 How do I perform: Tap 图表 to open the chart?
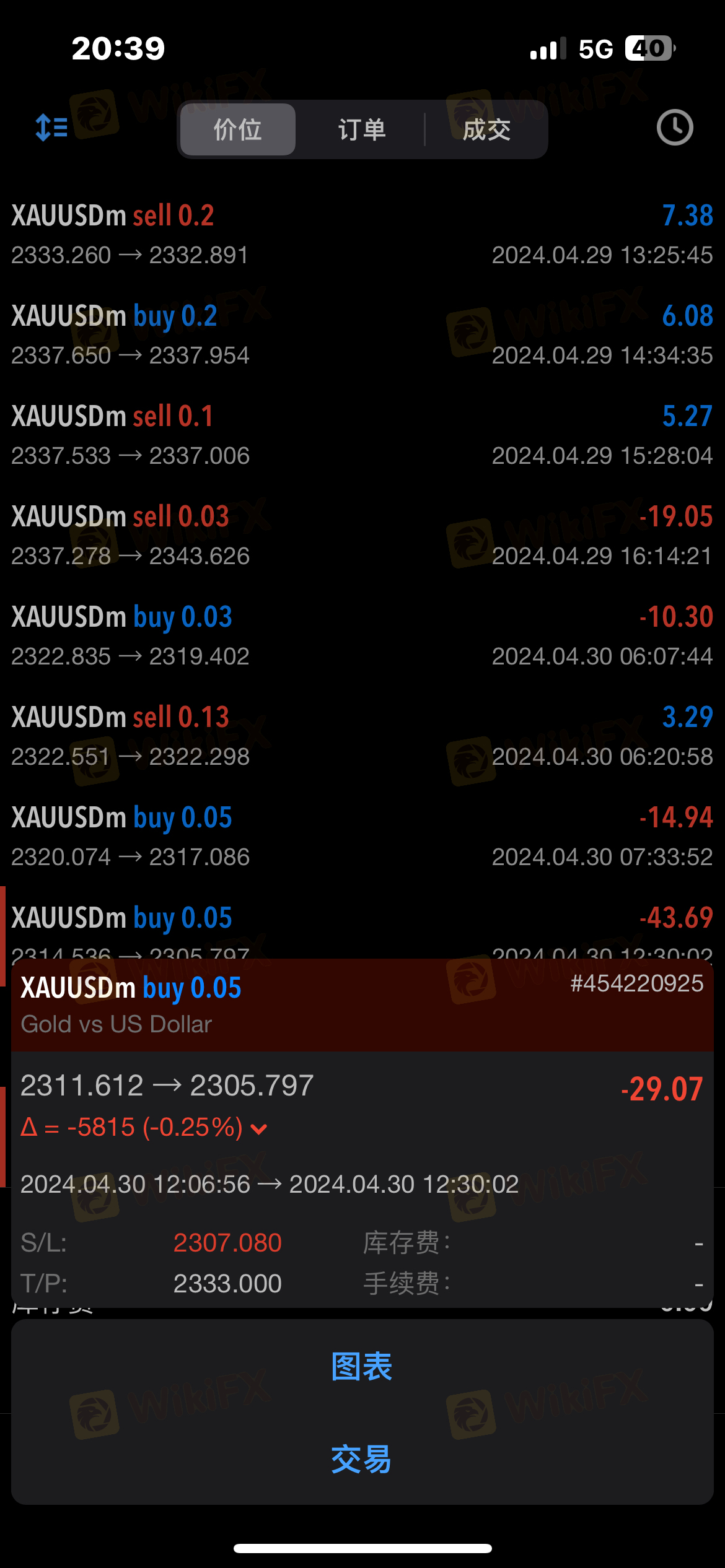pos(362,1367)
